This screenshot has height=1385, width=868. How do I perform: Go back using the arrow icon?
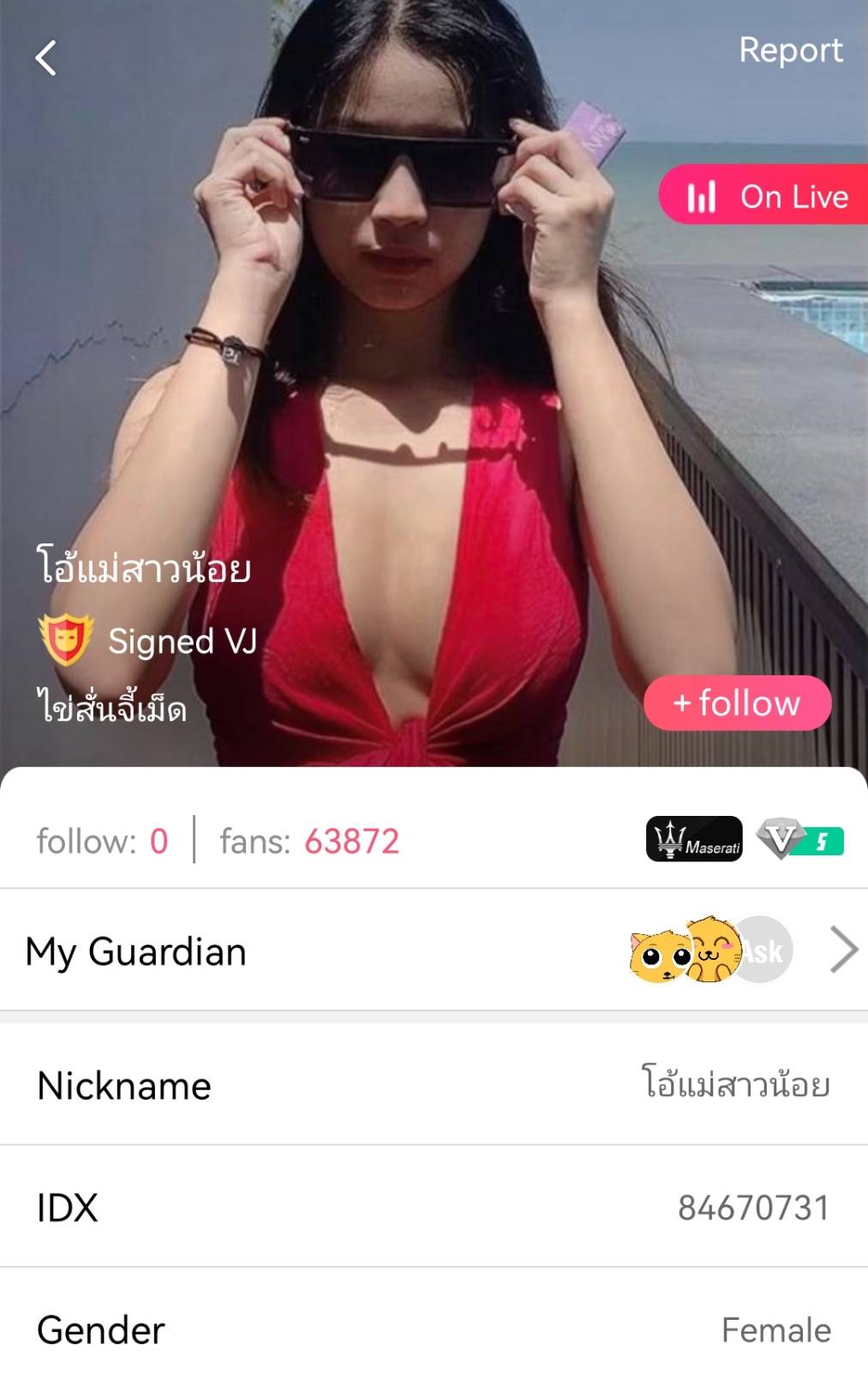click(x=46, y=58)
